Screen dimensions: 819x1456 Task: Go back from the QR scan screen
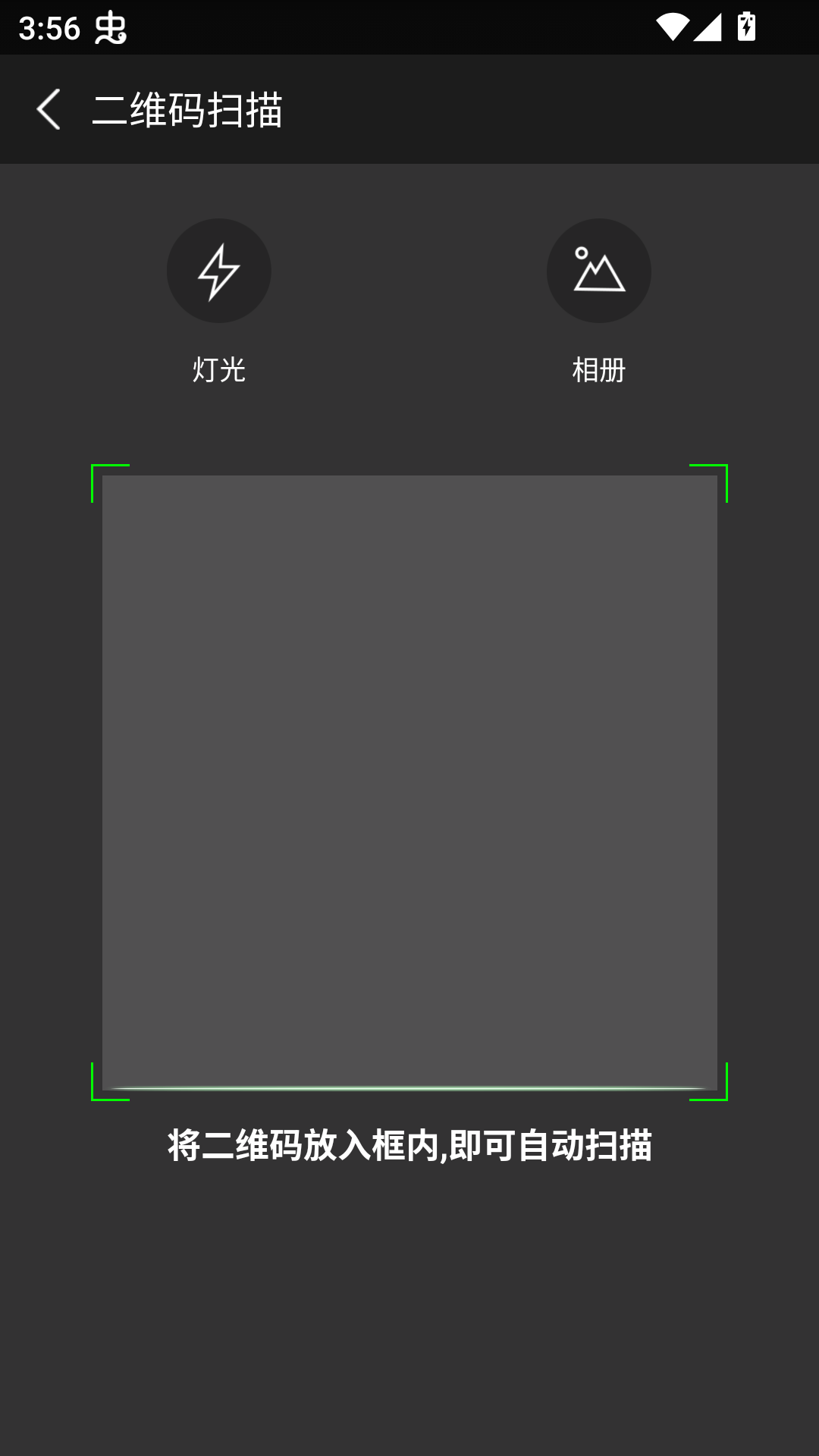pyautogui.click(x=49, y=109)
